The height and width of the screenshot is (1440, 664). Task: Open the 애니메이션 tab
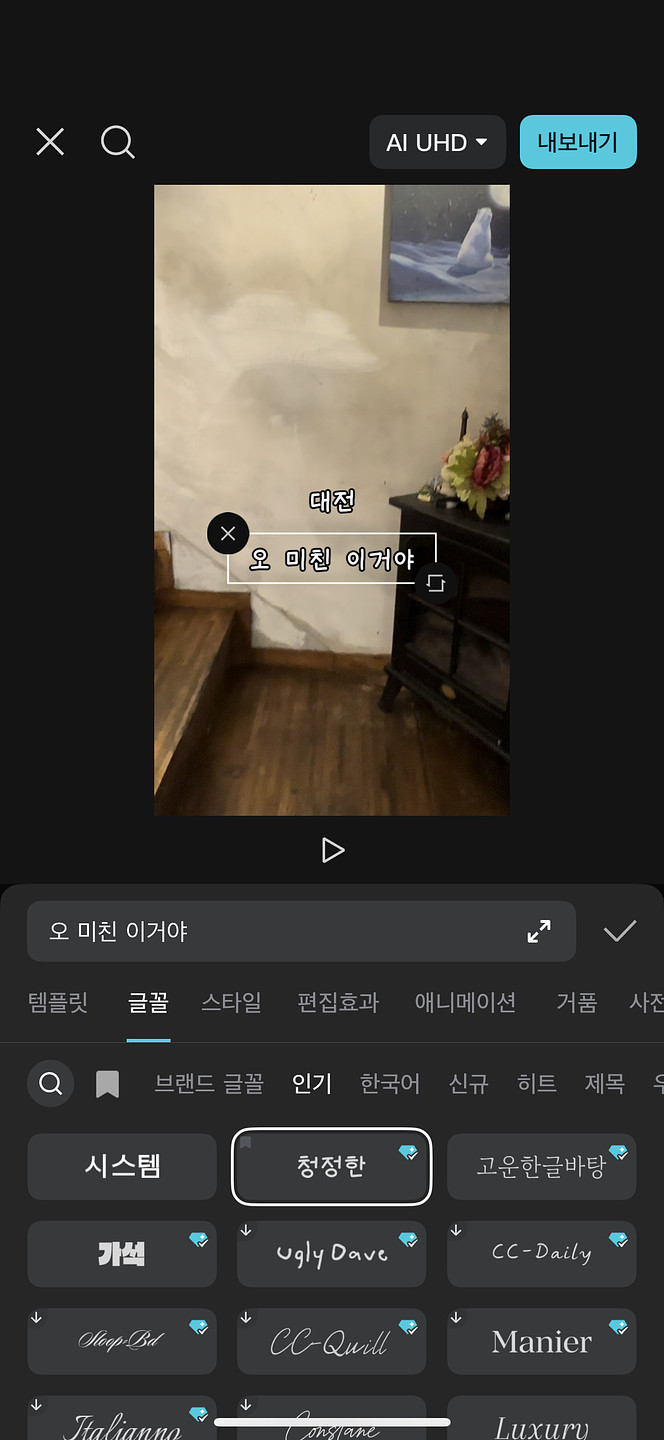tap(465, 1002)
